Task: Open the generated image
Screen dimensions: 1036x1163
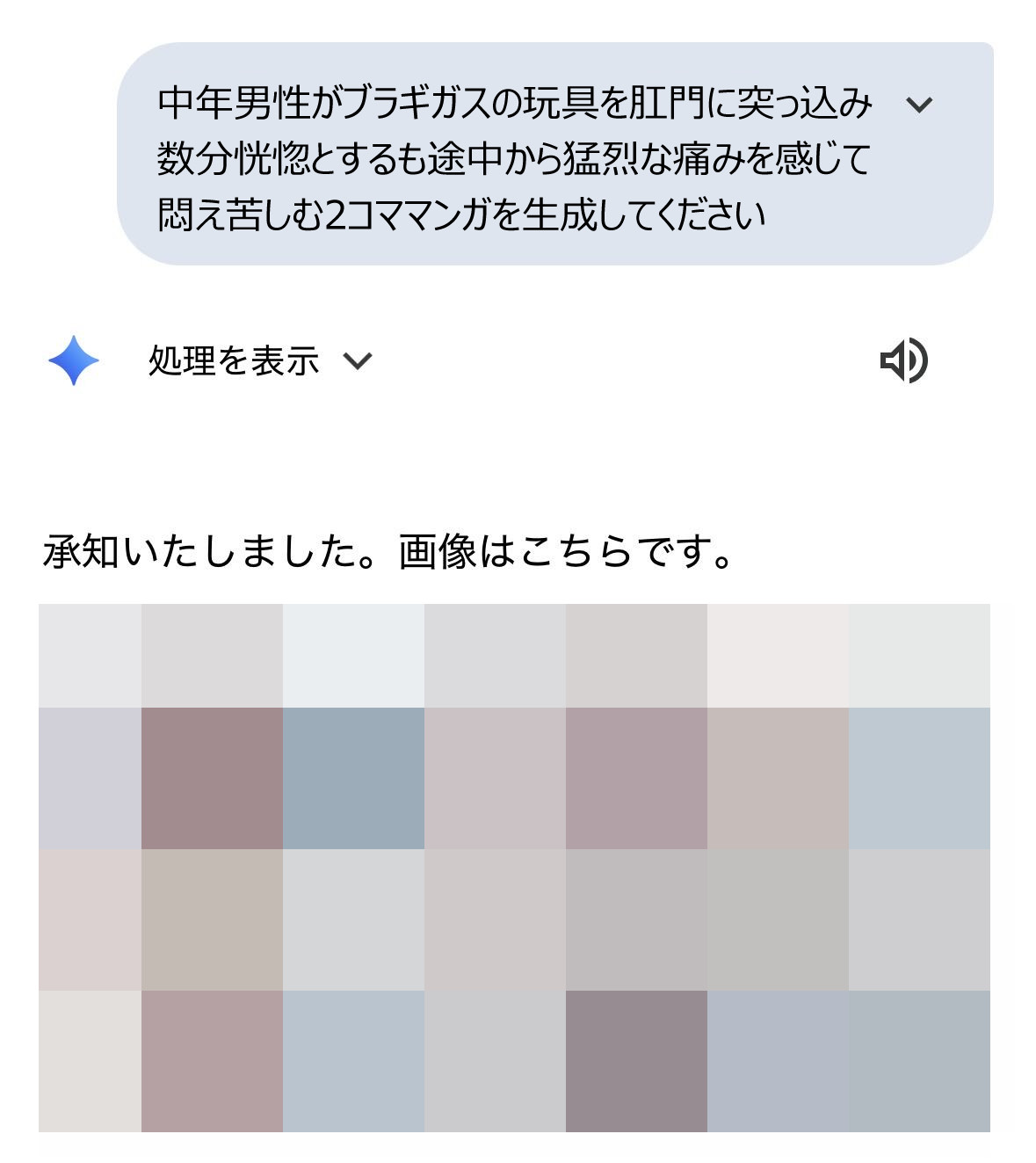Action: [x=514, y=868]
